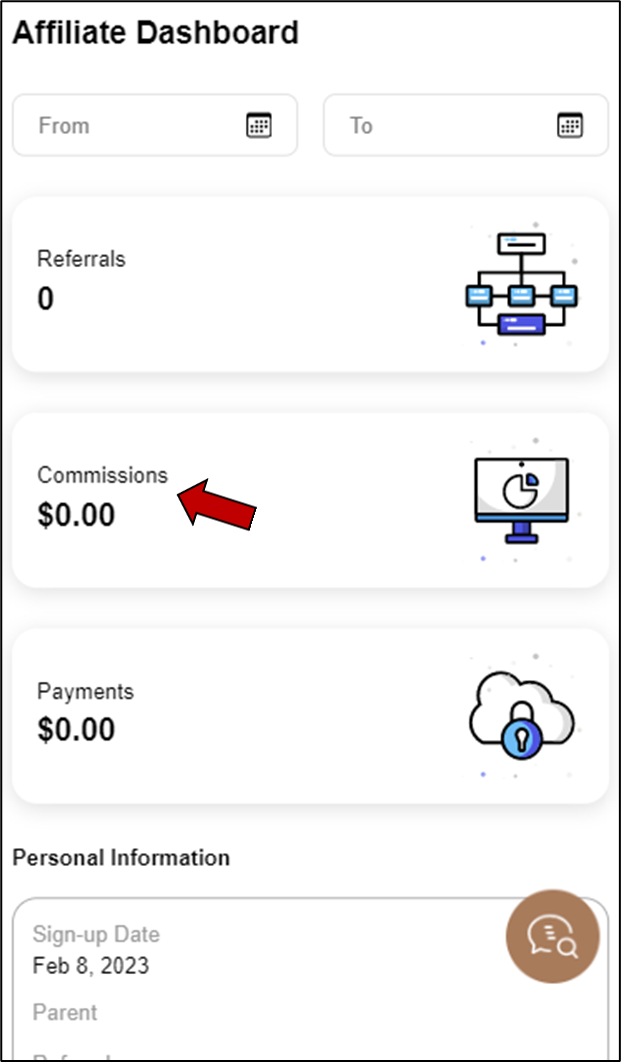Open the Referrals card
The width and height of the screenshot is (621, 1062).
point(310,284)
